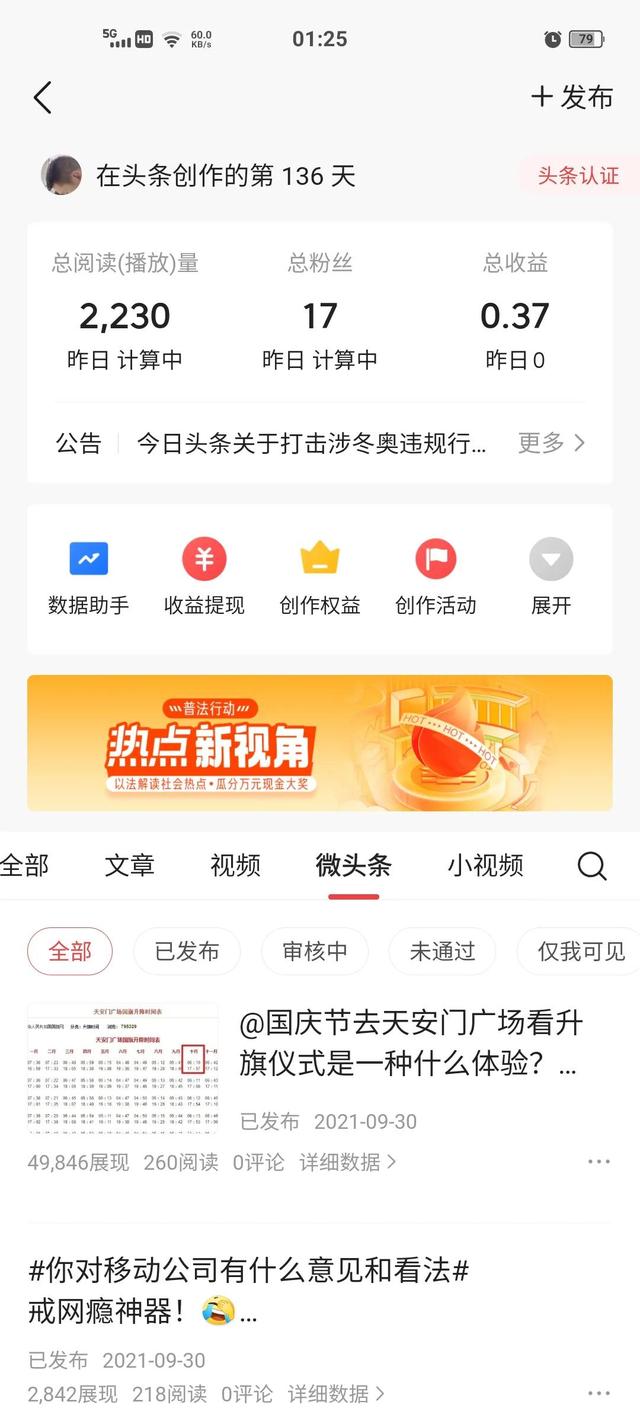The height and width of the screenshot is (1408, 640).
Task: Tap the 发布 publish button
Action: tap(572, 97)
